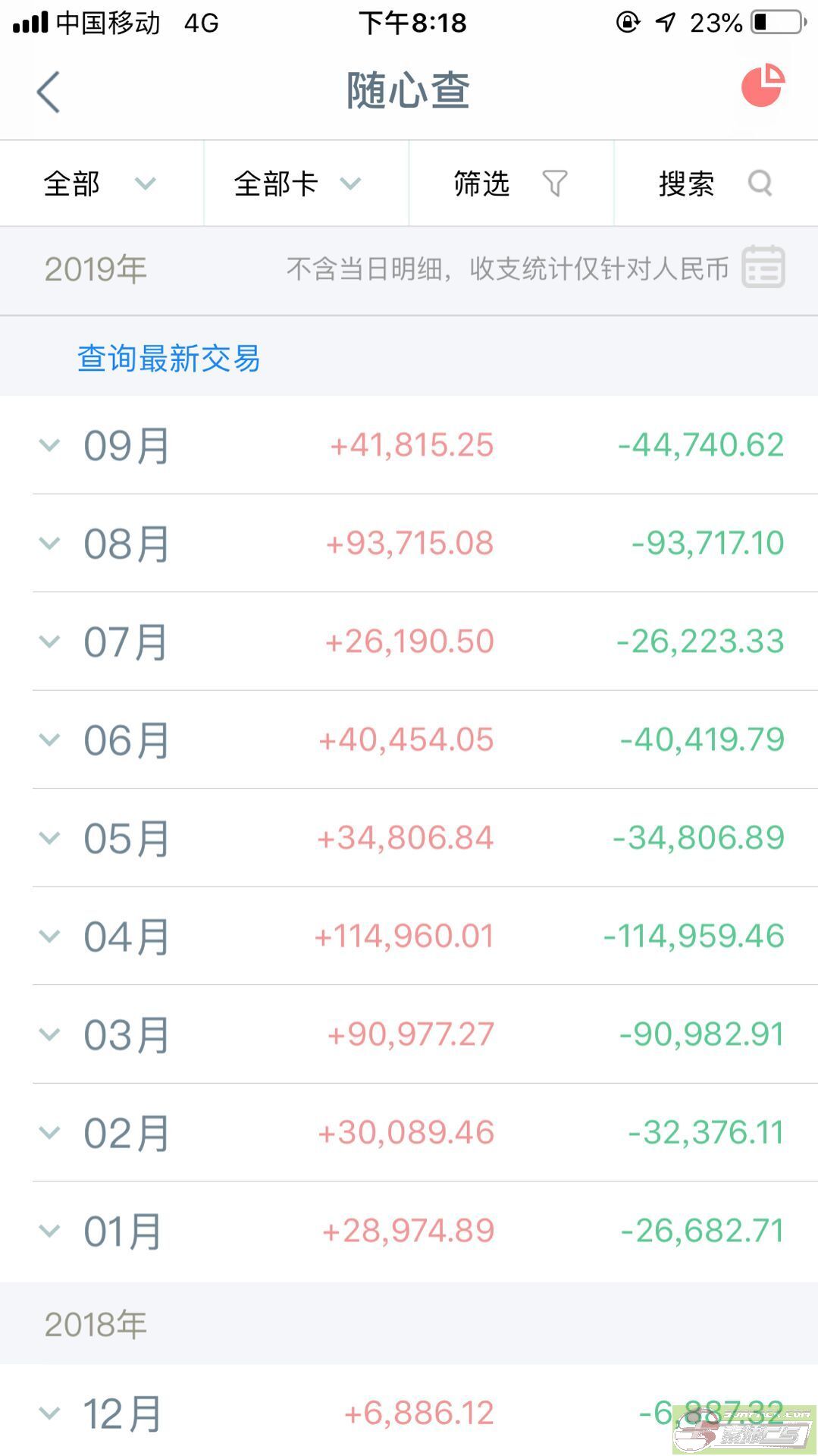Open the 全部 transaction type dropdown
The image size is (818, 1456).
click(x=100, y=184)
